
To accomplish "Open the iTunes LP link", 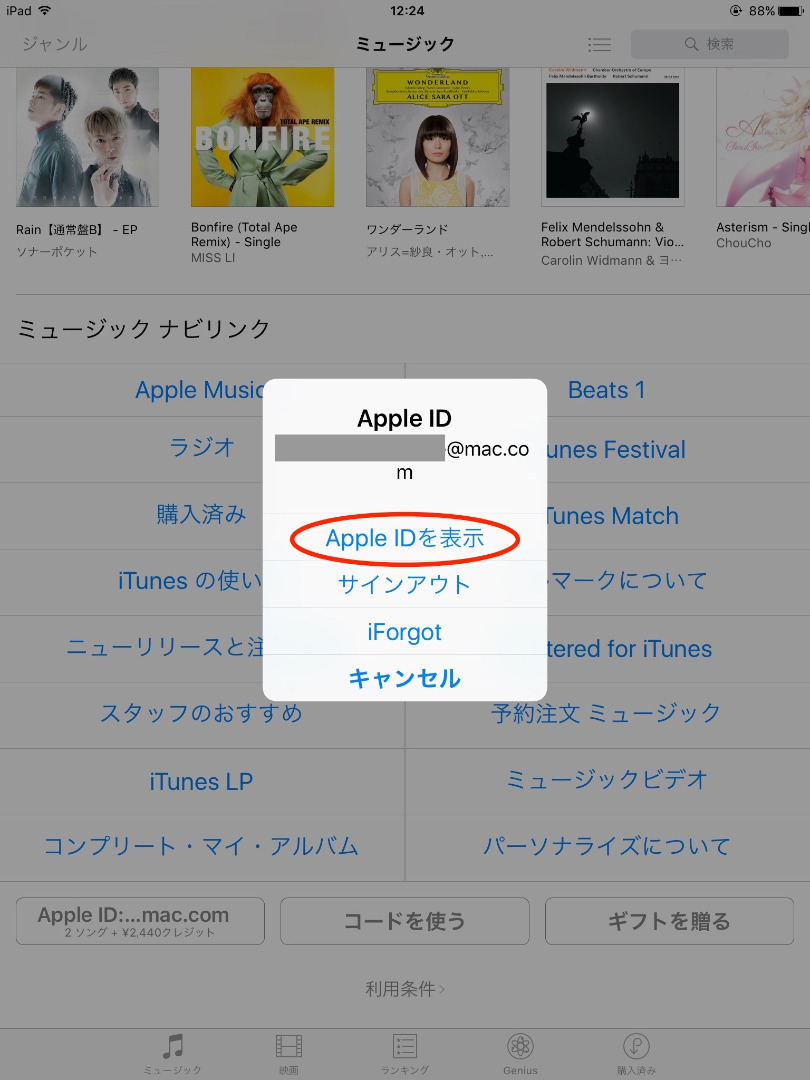I will [x=201, y=782].
